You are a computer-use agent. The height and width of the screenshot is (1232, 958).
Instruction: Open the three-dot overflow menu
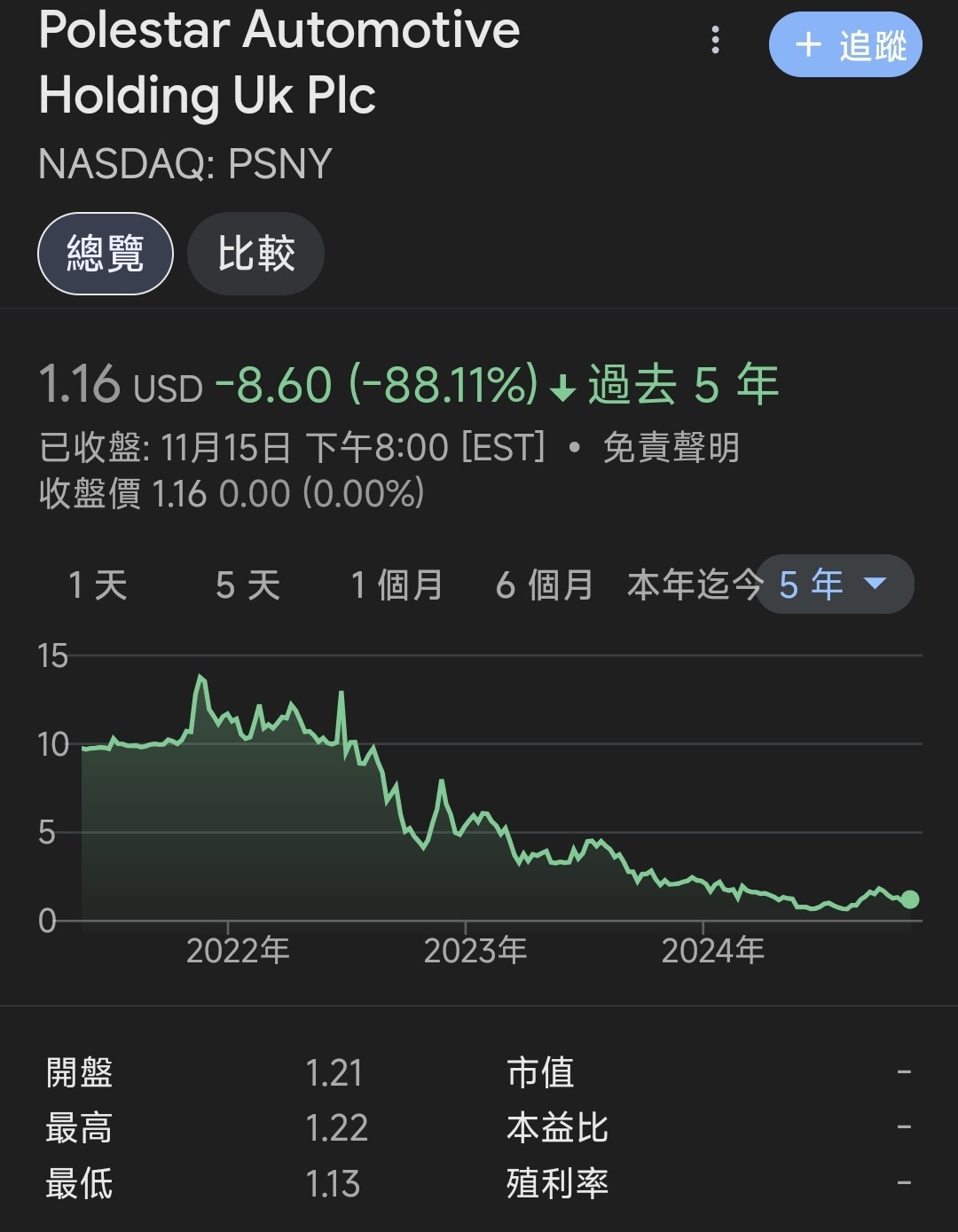[x=715, y=41]
